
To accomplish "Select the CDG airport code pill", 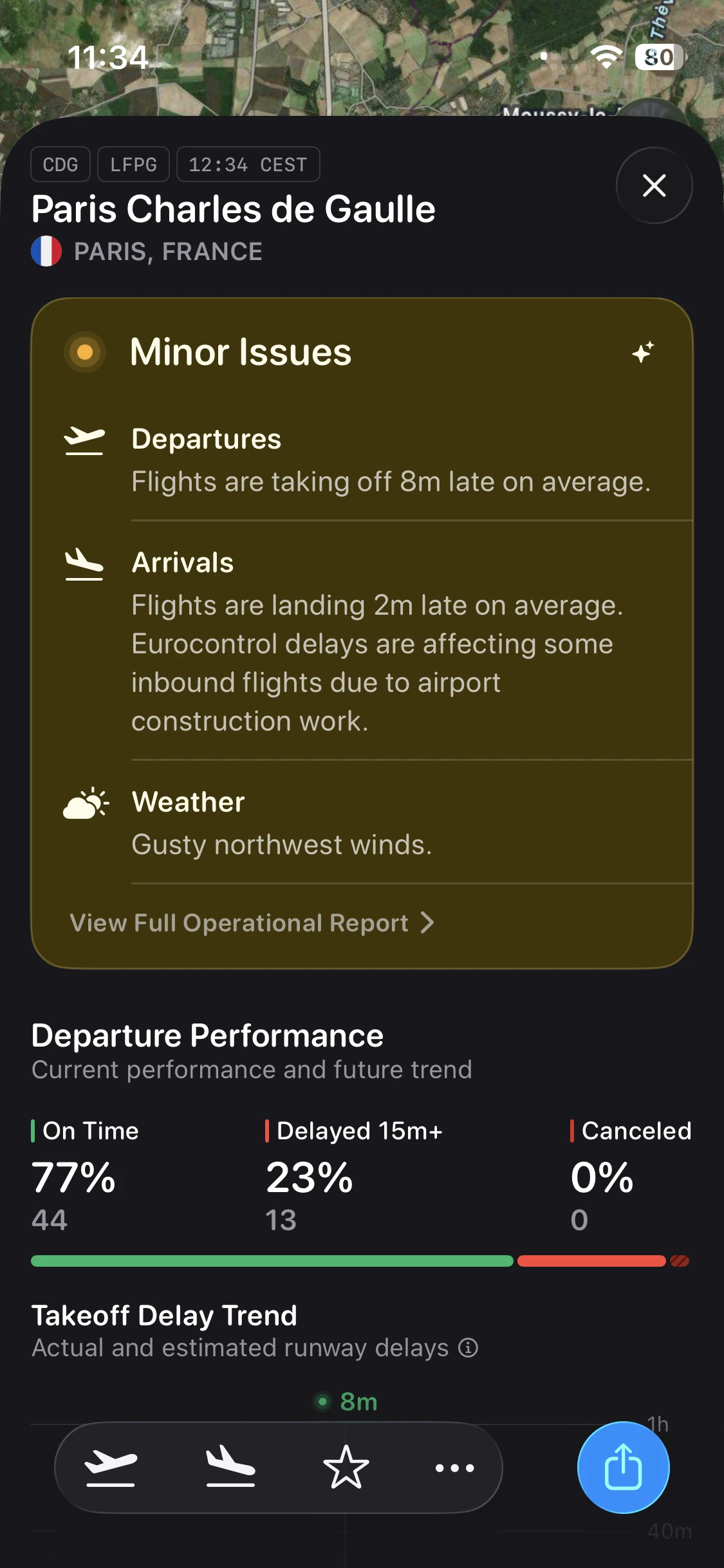I will click(x=62, y=163).
